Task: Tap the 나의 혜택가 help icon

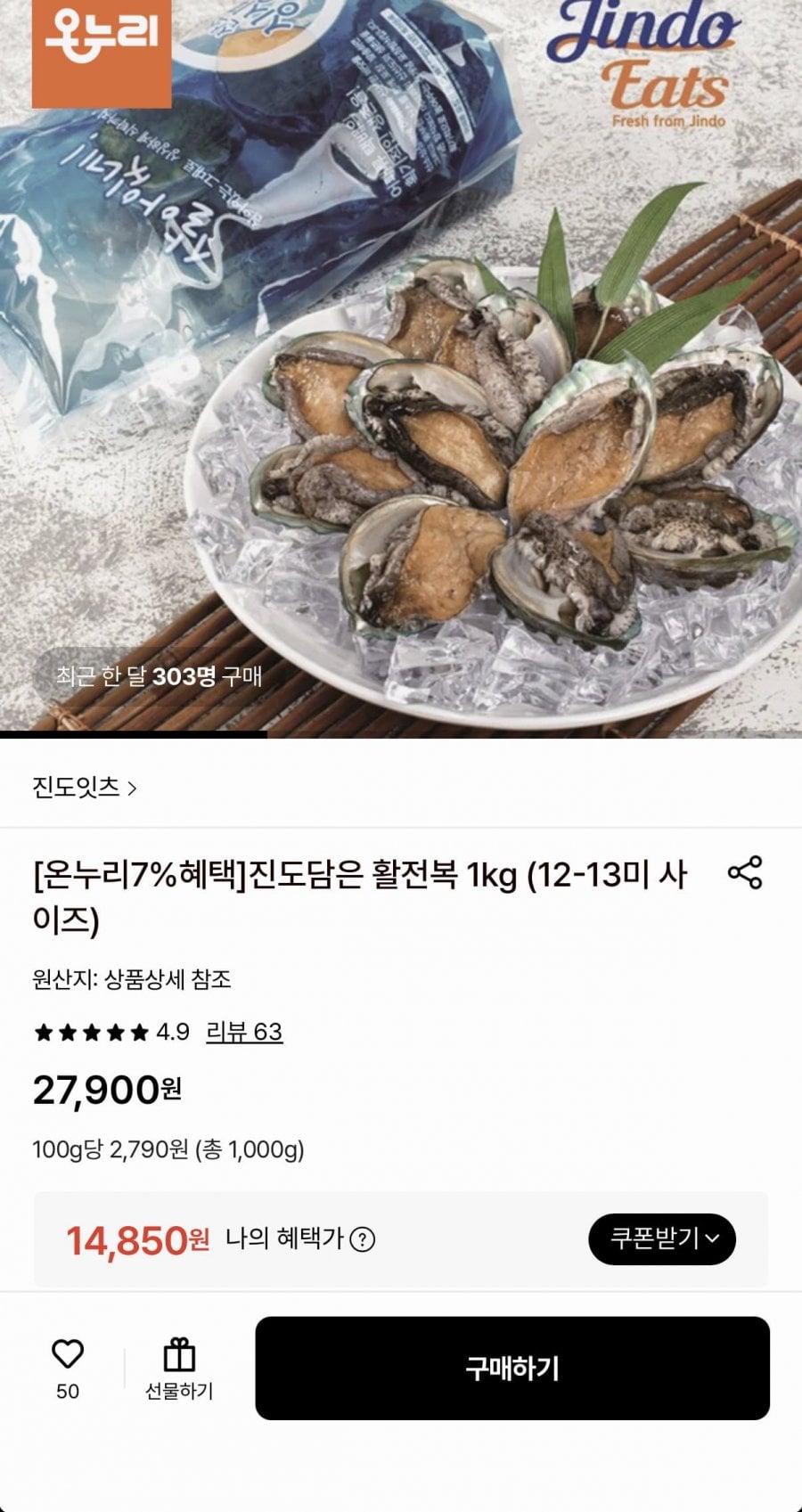Action: point(363,1239)
